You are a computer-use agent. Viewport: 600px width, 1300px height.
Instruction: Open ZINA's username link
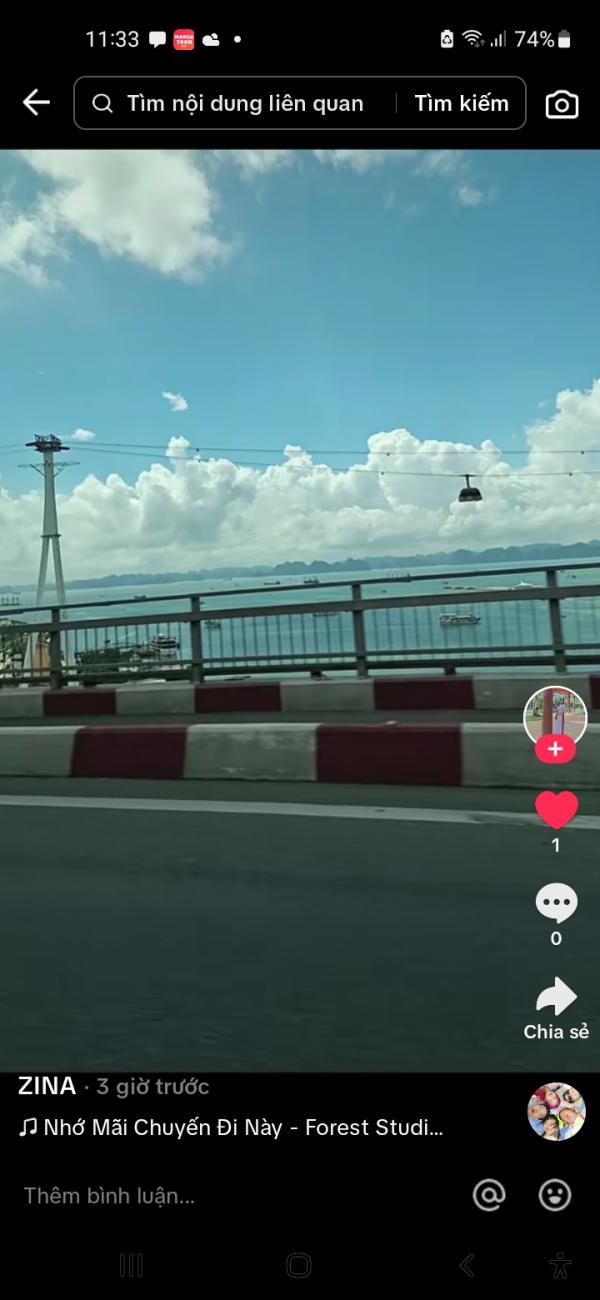click(x=47, y=1086)
